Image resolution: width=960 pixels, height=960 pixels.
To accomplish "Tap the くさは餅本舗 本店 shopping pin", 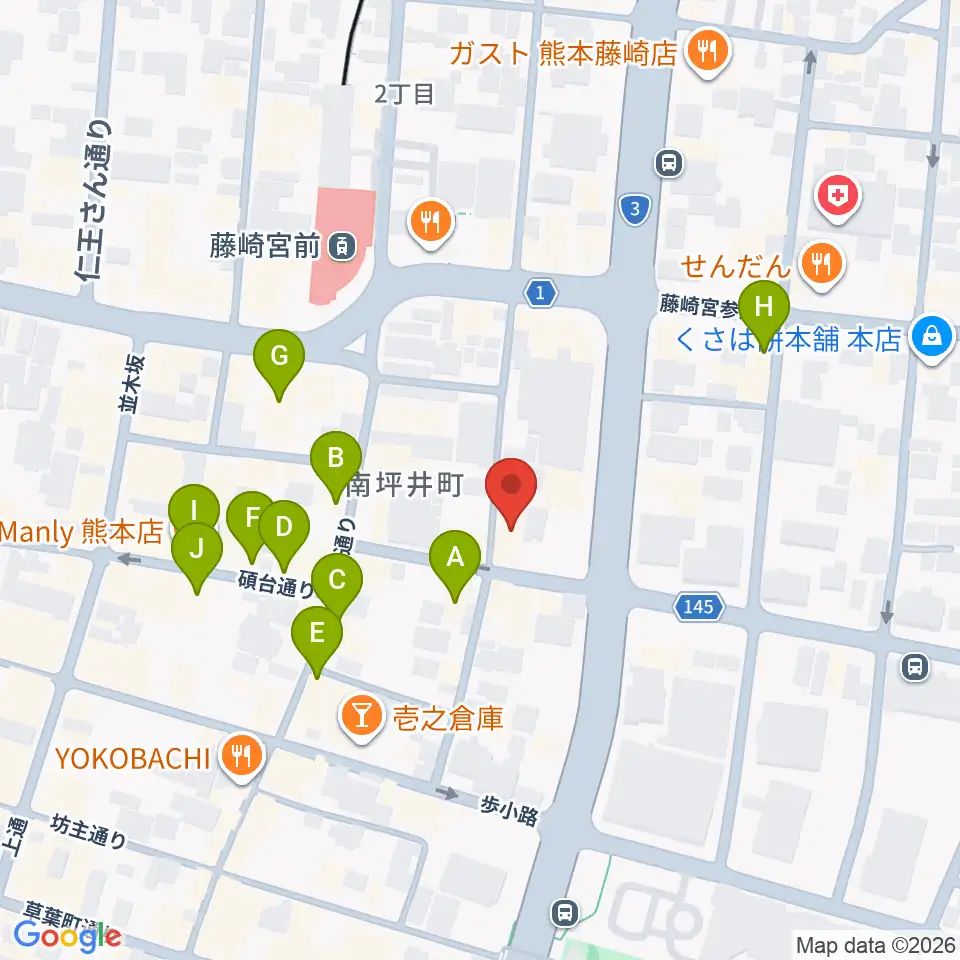I will click(931, 339).
